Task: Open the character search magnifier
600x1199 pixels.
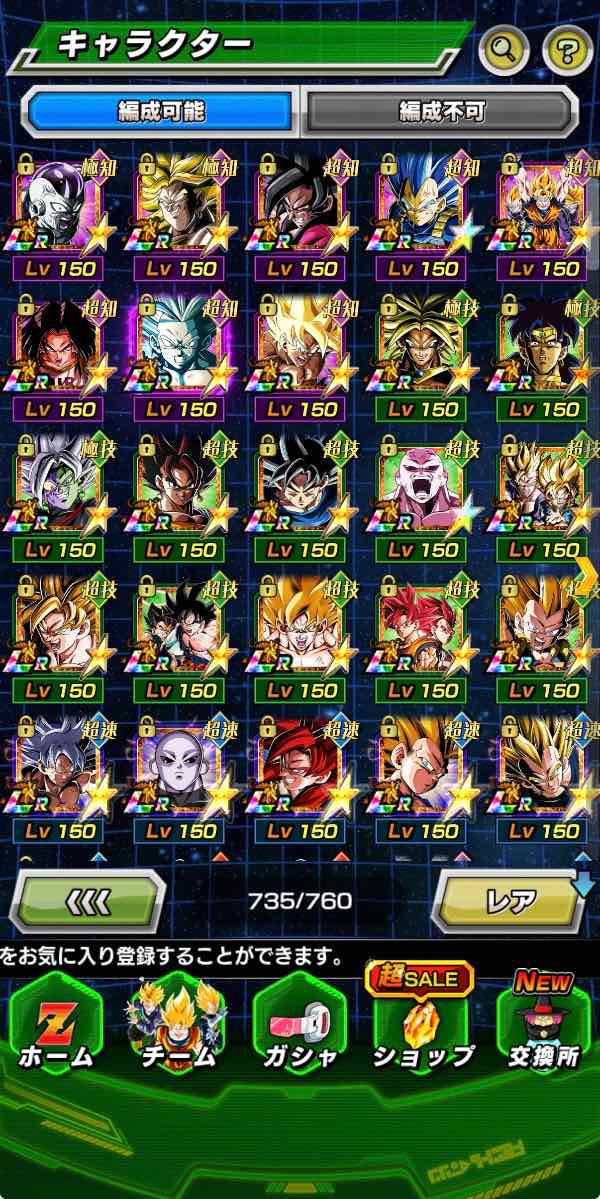Action: tap(503, 47)
